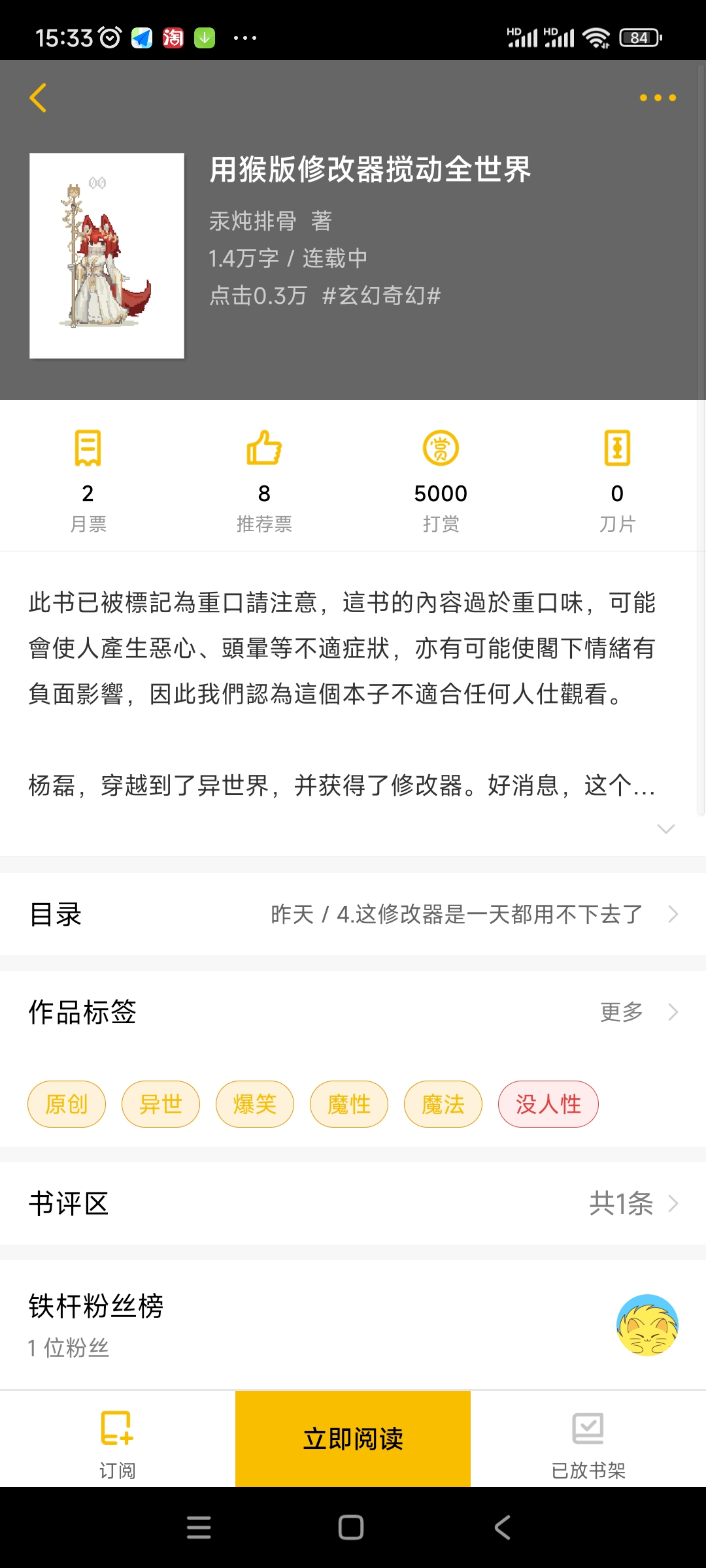The width and height of the screenshot is (706, 1568).
Task: Select the 爆笑 tag
Action: click(255, 1104)
